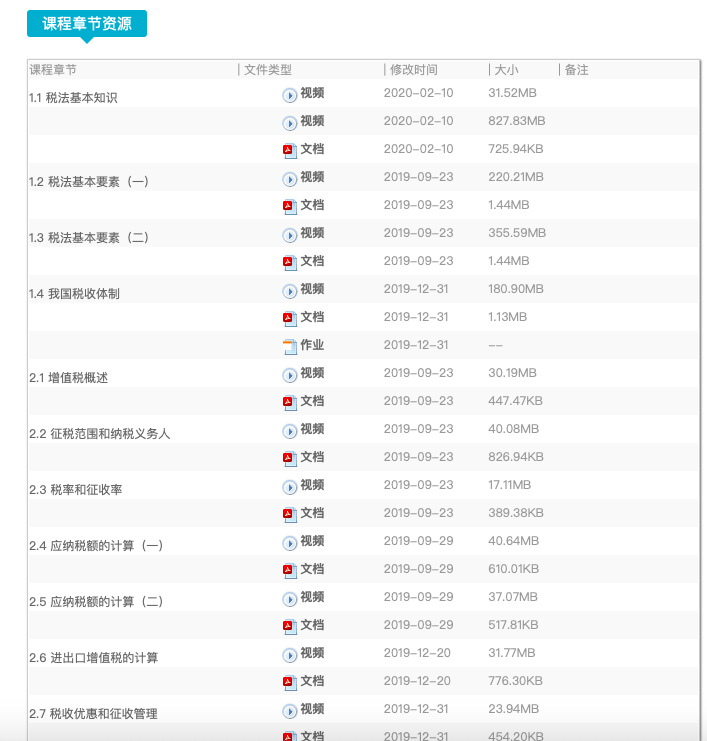Watch the 视频 for 1.2 税法基本要素（一）
707x741 pixels.
pyautogui.click(x=311, y=177)
